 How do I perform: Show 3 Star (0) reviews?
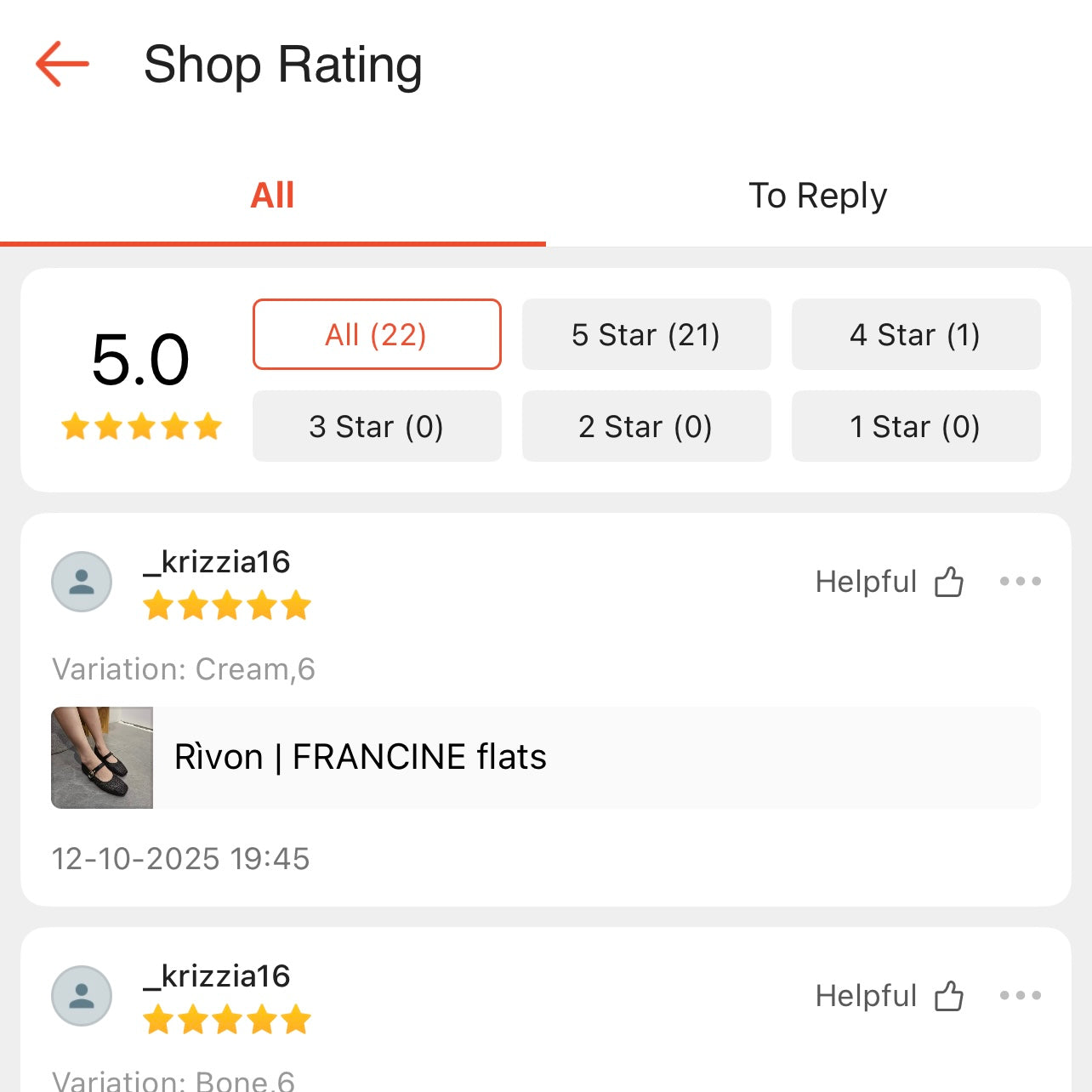coord(377,426)
